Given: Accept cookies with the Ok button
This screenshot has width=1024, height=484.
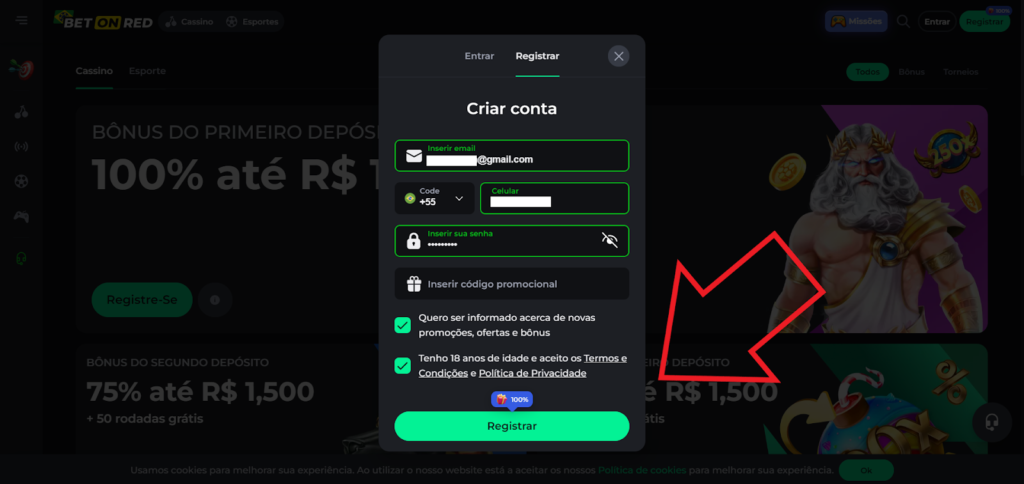Looking at the screenshot, I should pos(866,470).
